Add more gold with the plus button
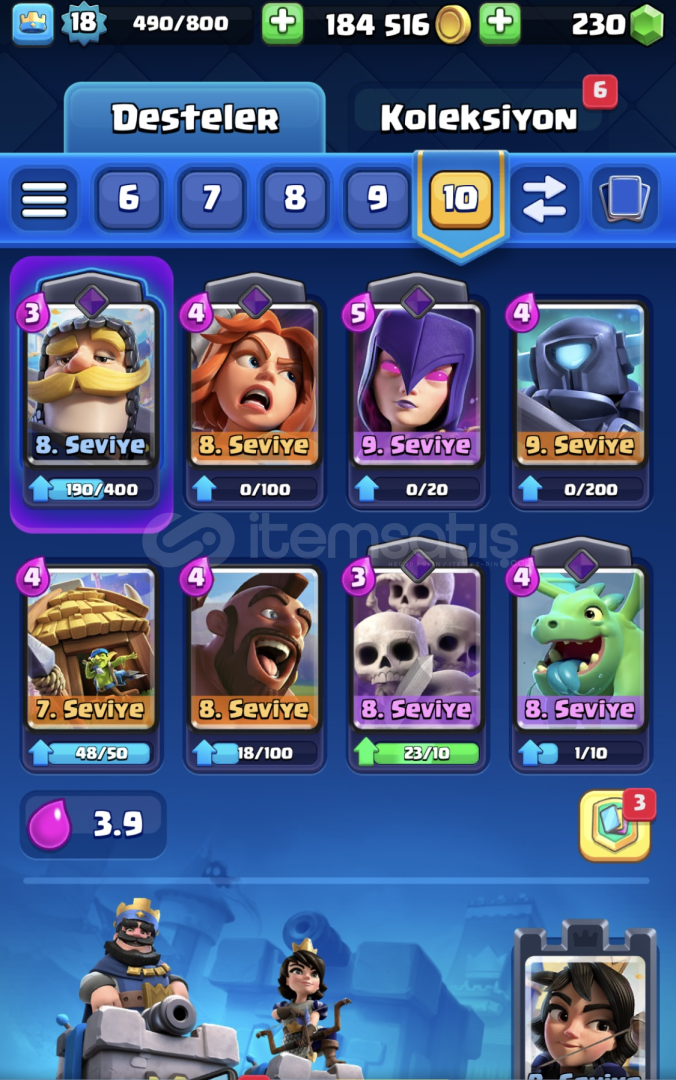This screenshot has width=676, height=1080. (499, 24)
